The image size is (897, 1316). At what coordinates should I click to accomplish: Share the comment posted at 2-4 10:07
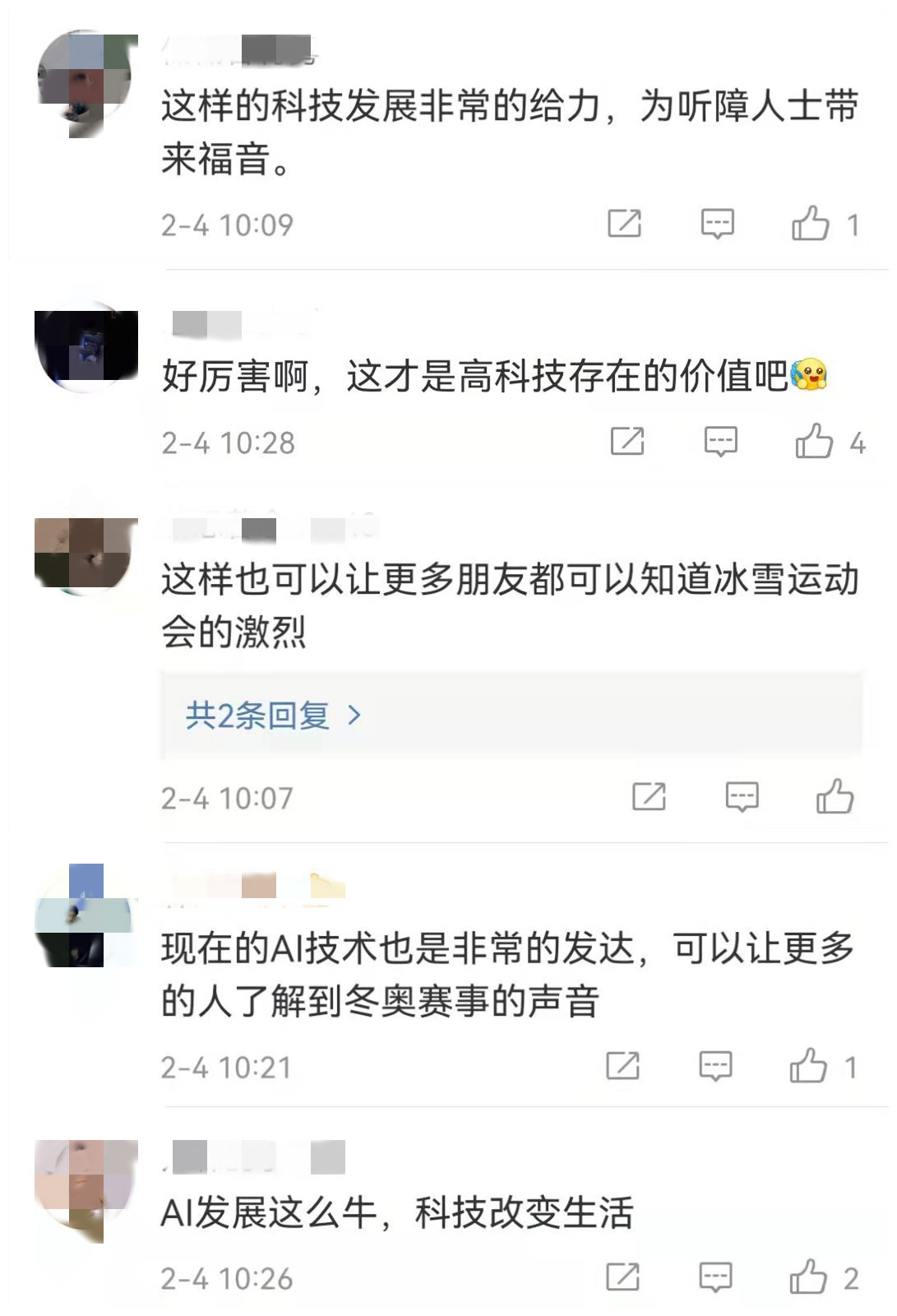(649, 797)
